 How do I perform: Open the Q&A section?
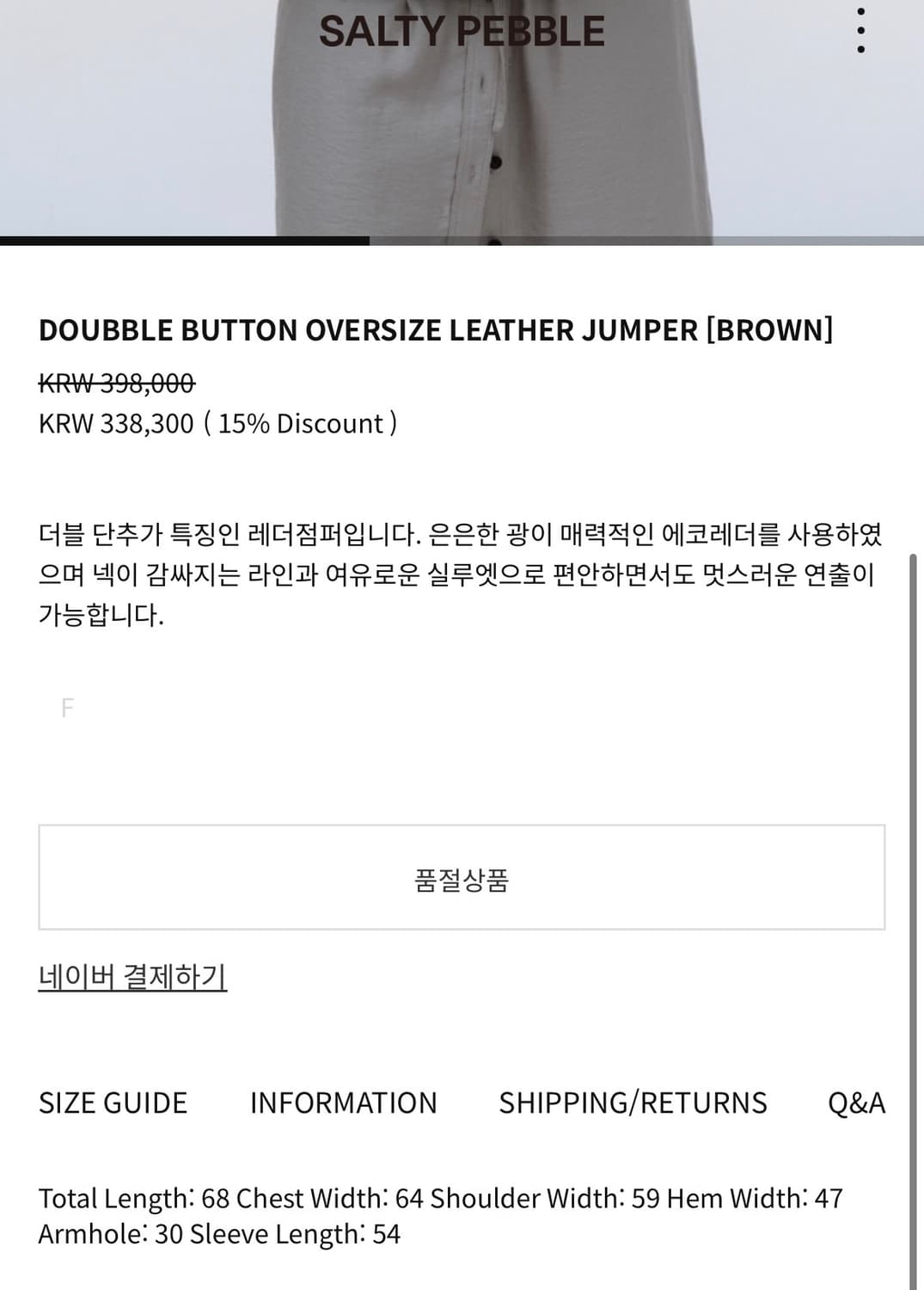[x=856, y=1102]
